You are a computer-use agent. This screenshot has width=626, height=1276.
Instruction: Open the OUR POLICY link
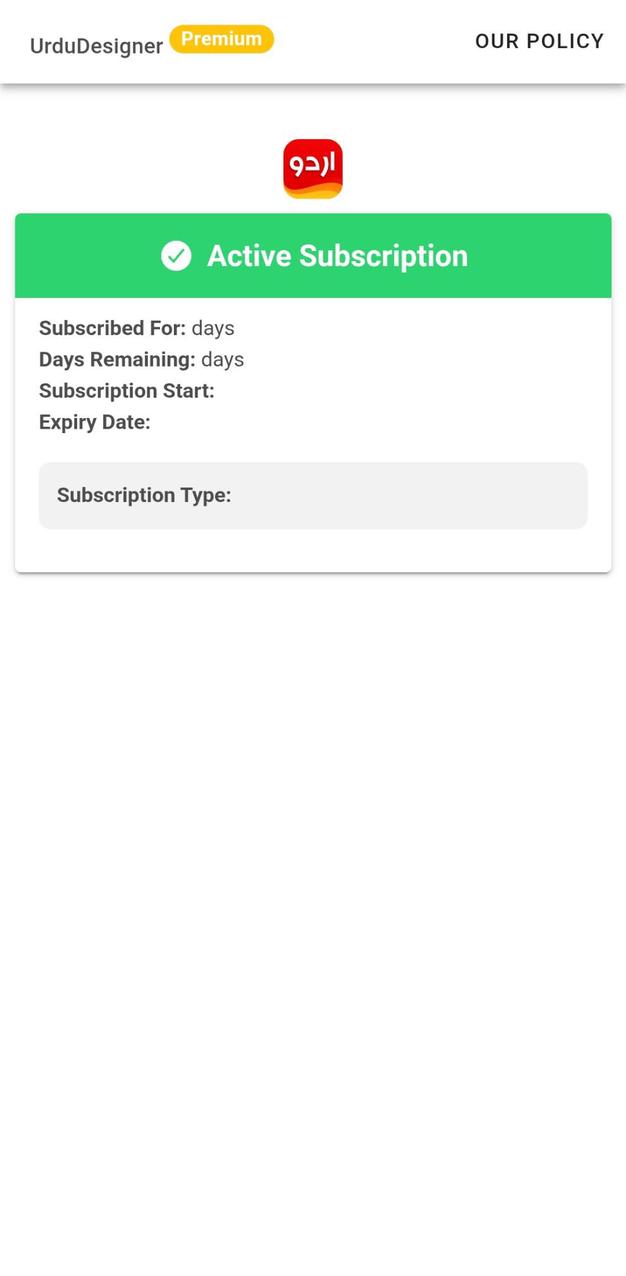(539, 41)
